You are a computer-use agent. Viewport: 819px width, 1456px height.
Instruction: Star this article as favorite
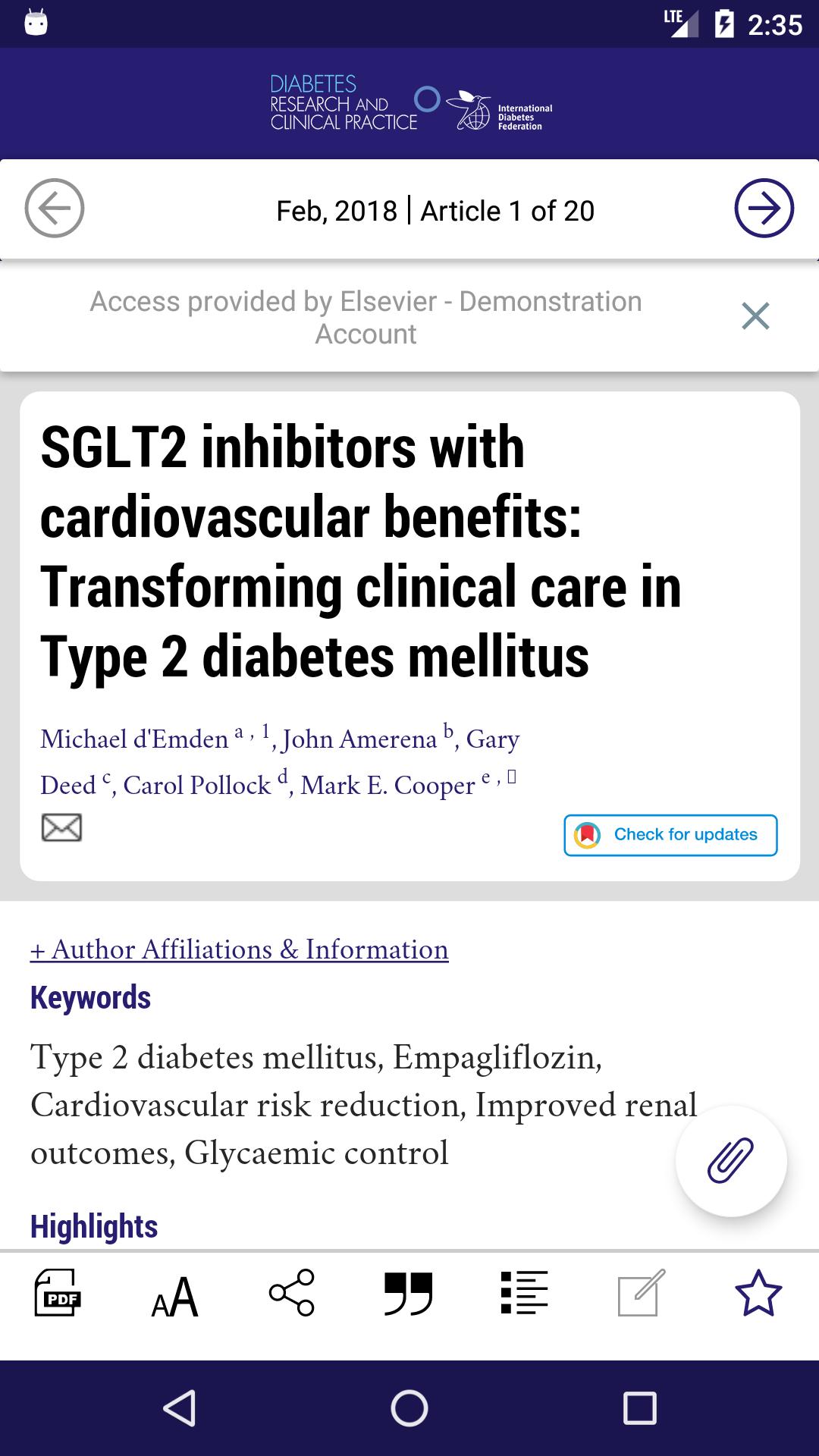(x=758, y=1293)
